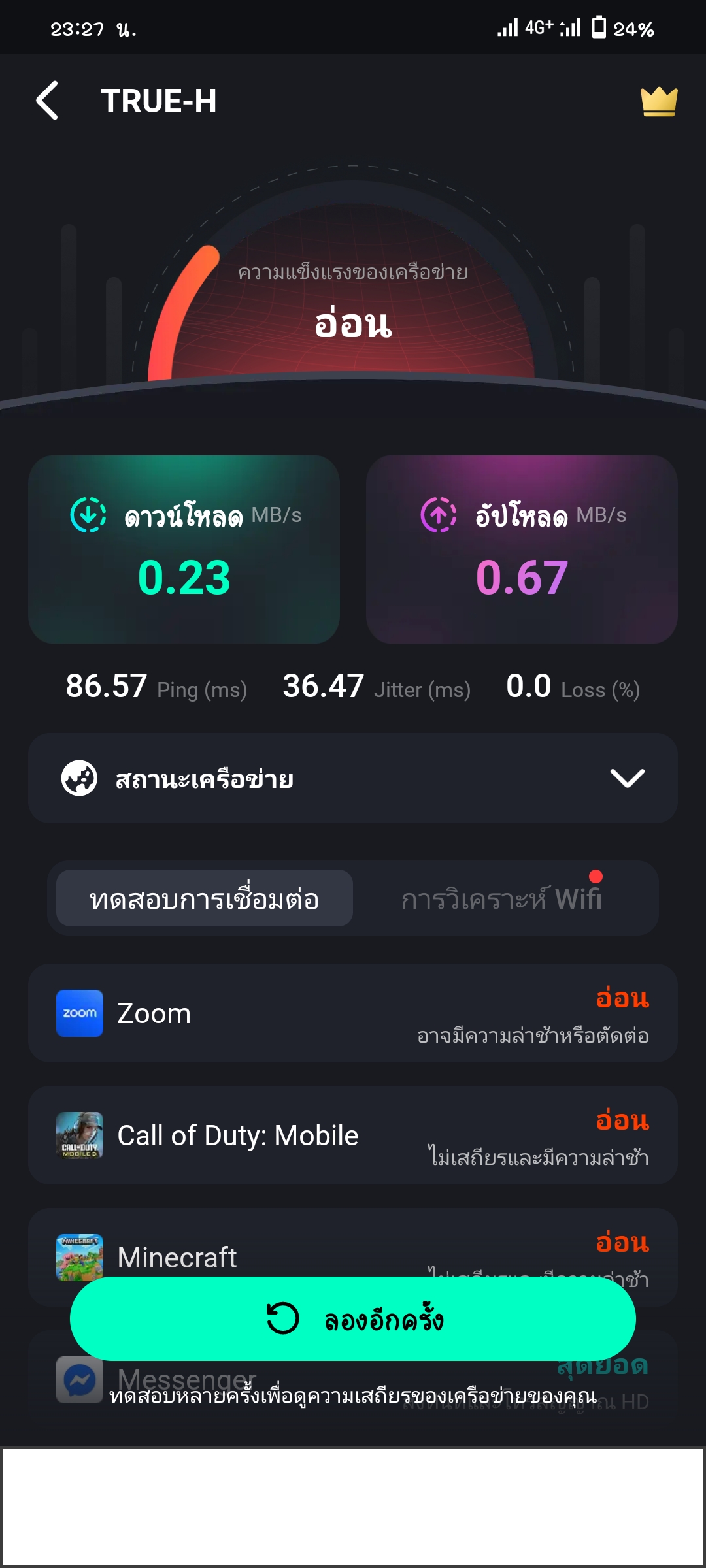706x1568 pixels.
Task: Open the Zoom connection result
Action: (353, 1013)
